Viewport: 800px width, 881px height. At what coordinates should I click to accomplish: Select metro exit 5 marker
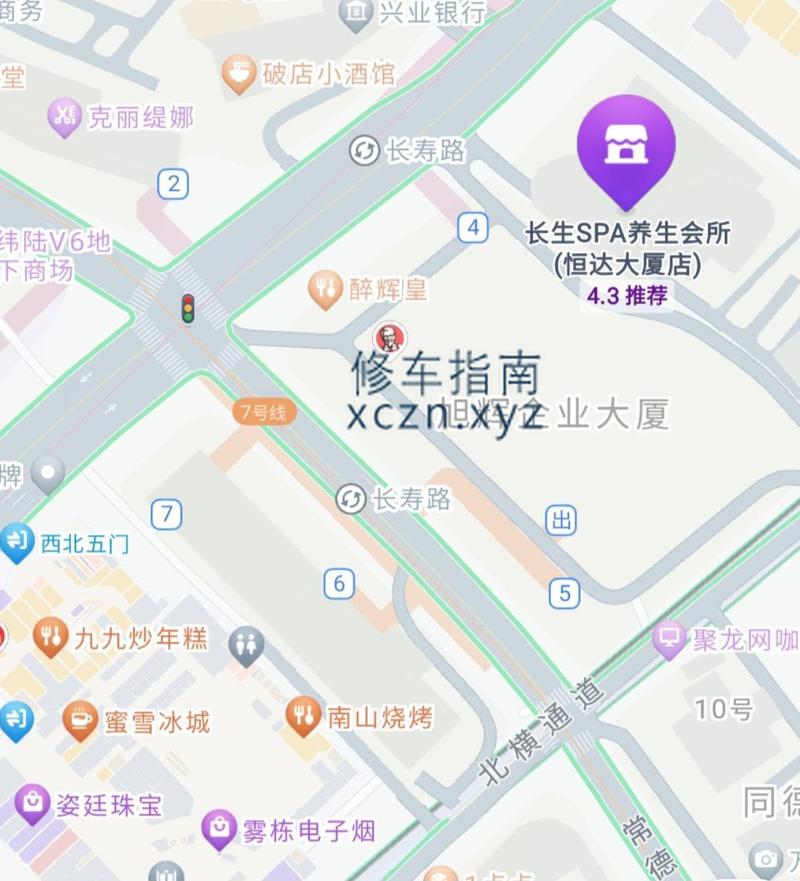point(565,593)
